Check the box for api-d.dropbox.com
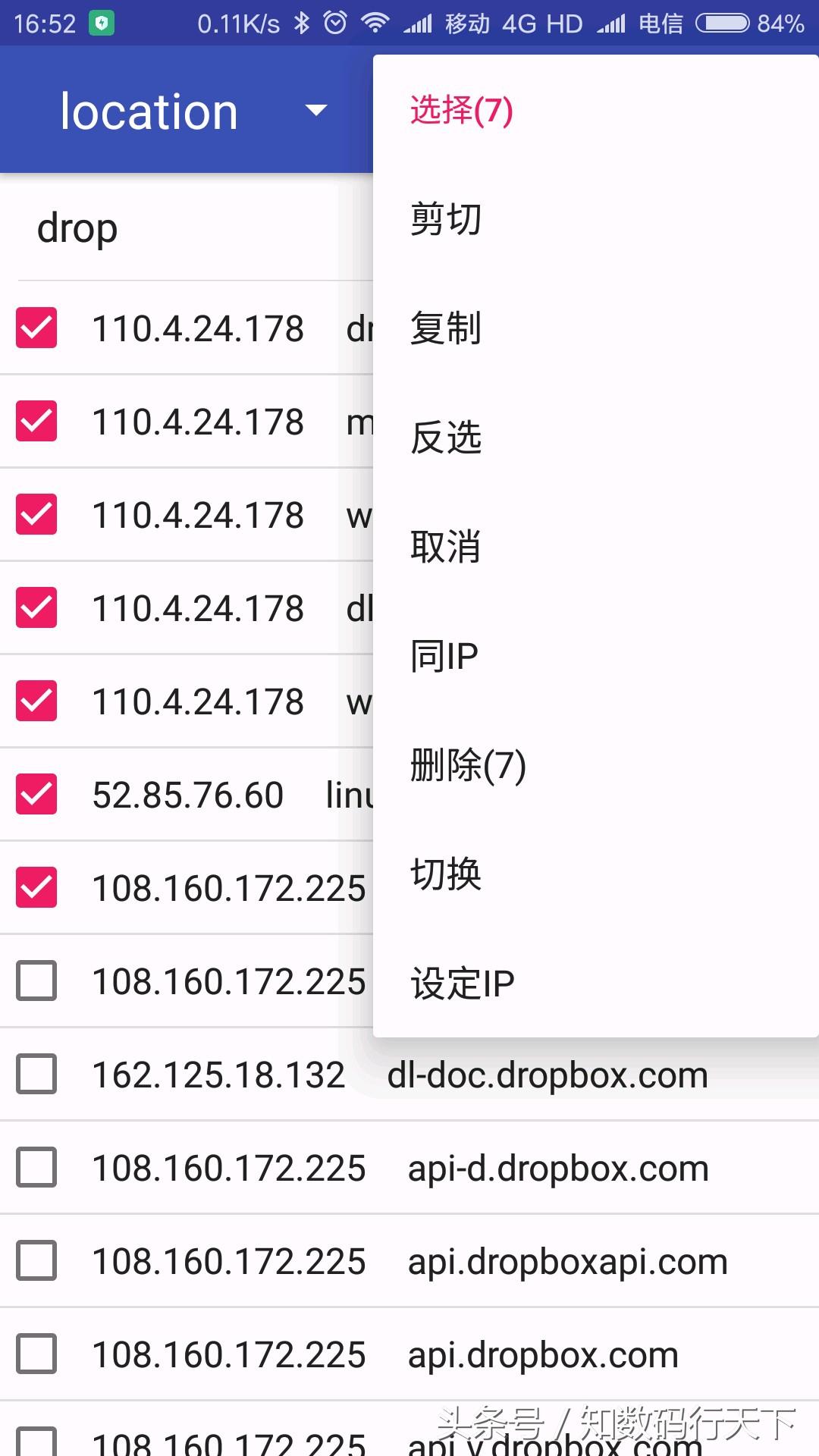The height and width of the screenshot is (1456, 819). [36, 1167]
